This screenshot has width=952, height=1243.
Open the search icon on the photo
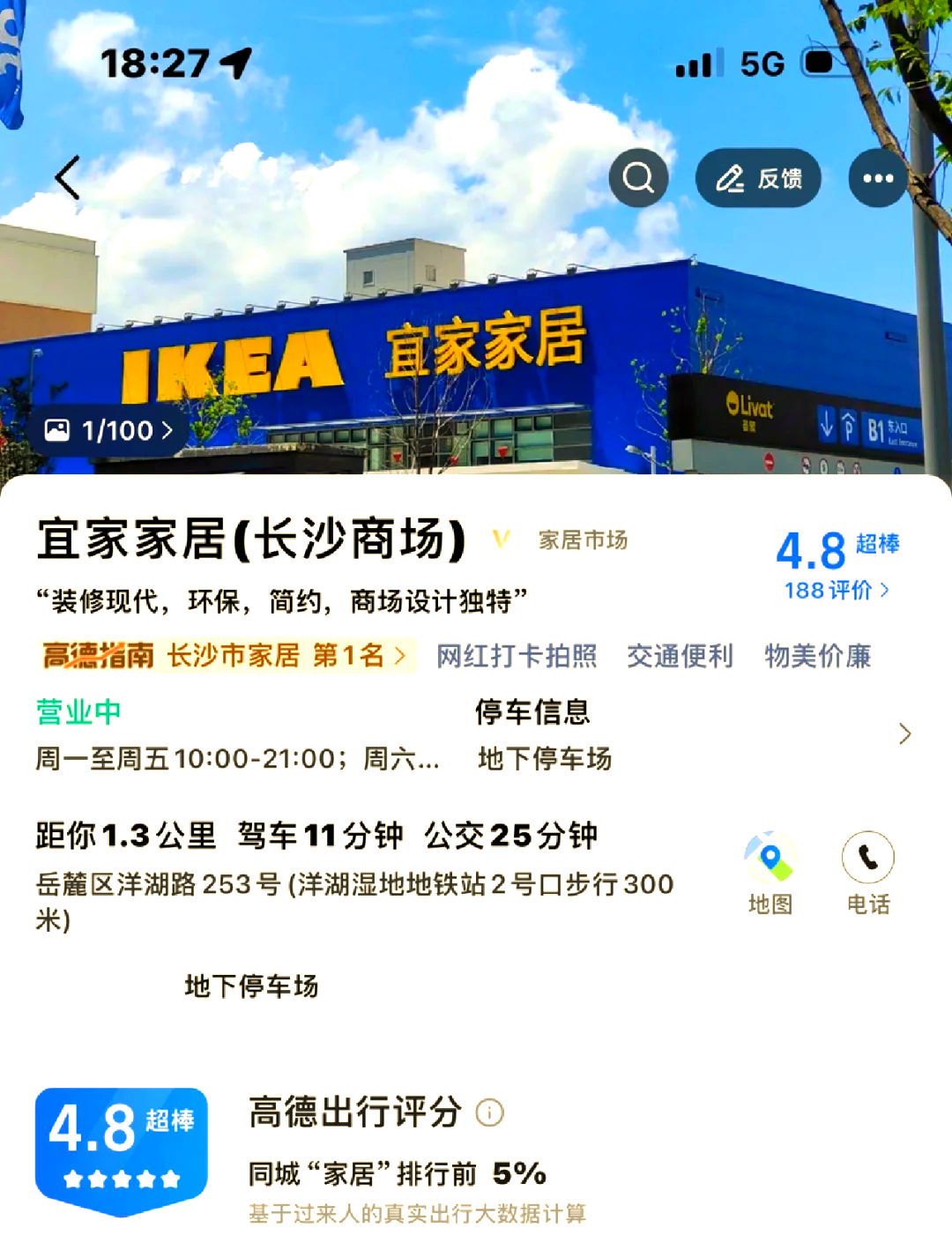pos(638,178)
